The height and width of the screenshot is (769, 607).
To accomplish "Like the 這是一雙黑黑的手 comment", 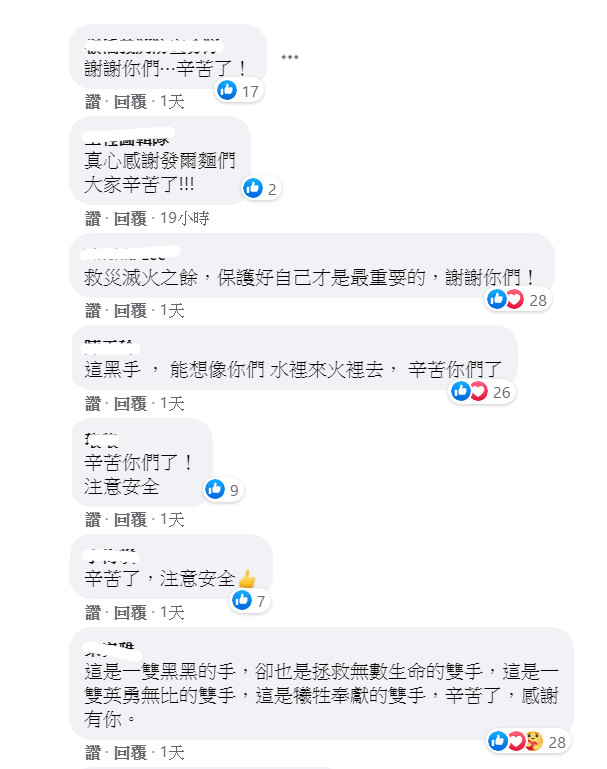I will 93,752.
